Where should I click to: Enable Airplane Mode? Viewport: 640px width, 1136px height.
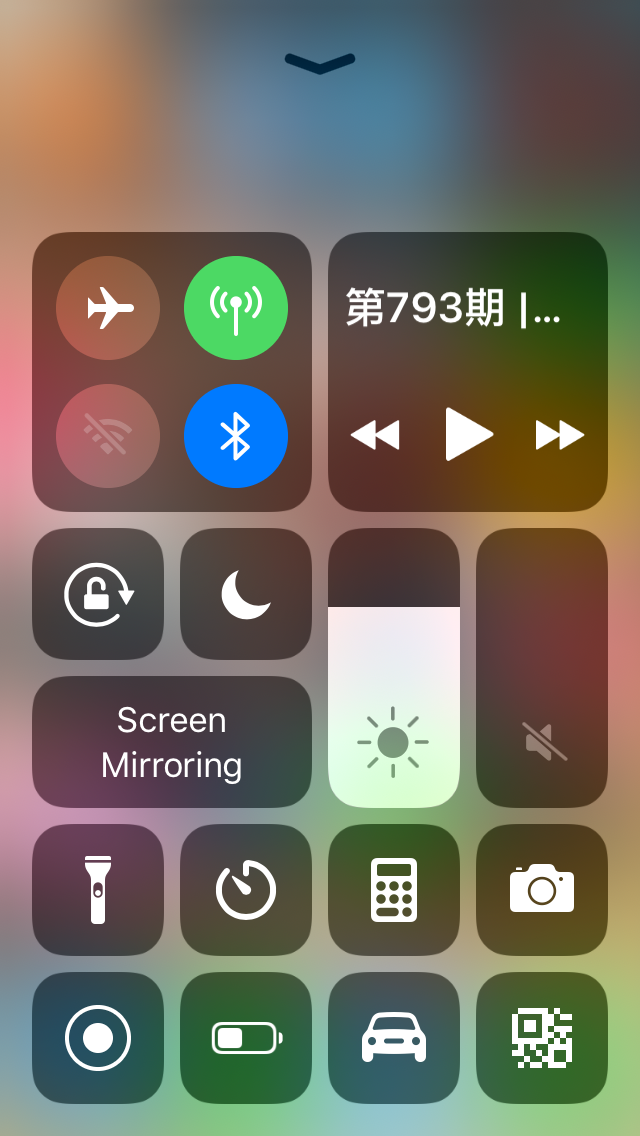108,308
